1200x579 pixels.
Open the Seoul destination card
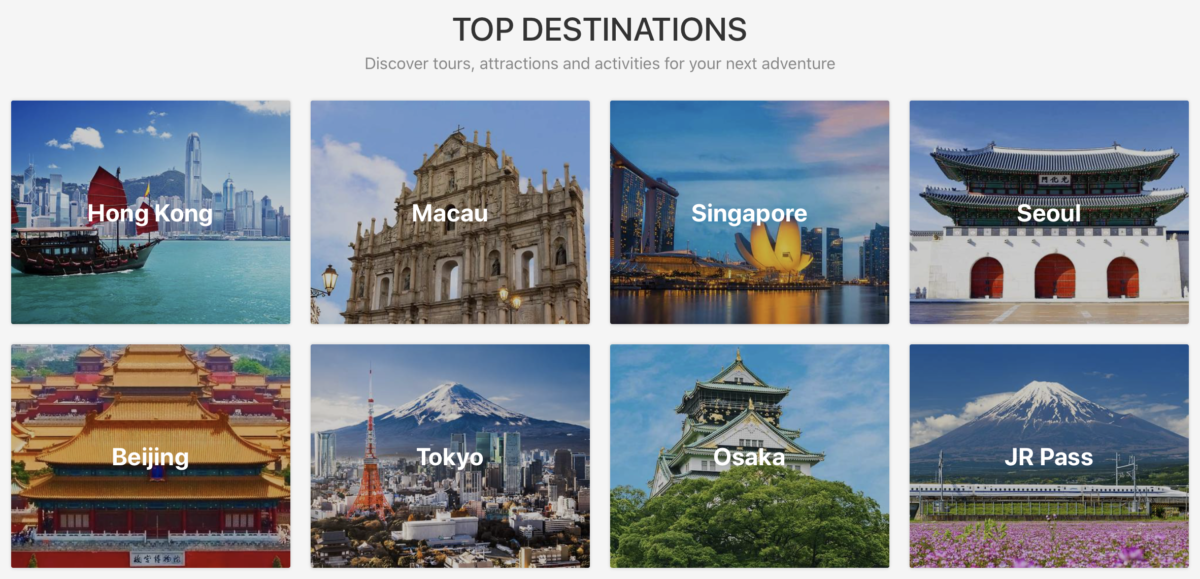pos(1049,212)
